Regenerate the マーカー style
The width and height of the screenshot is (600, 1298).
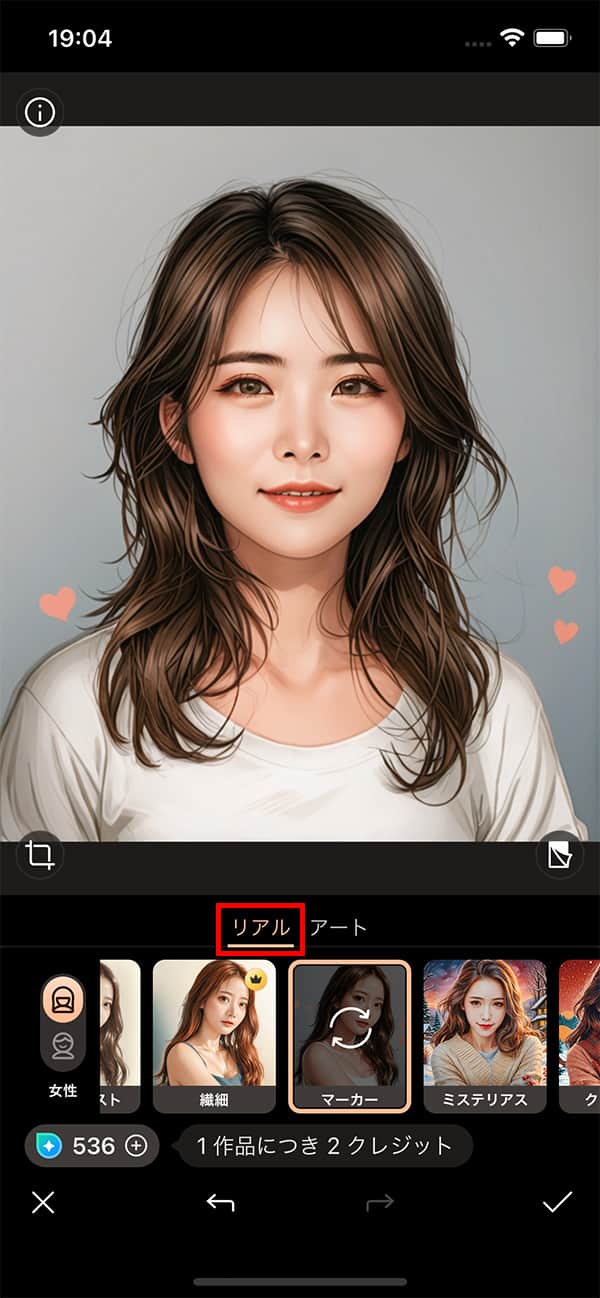click(349, 1035)
